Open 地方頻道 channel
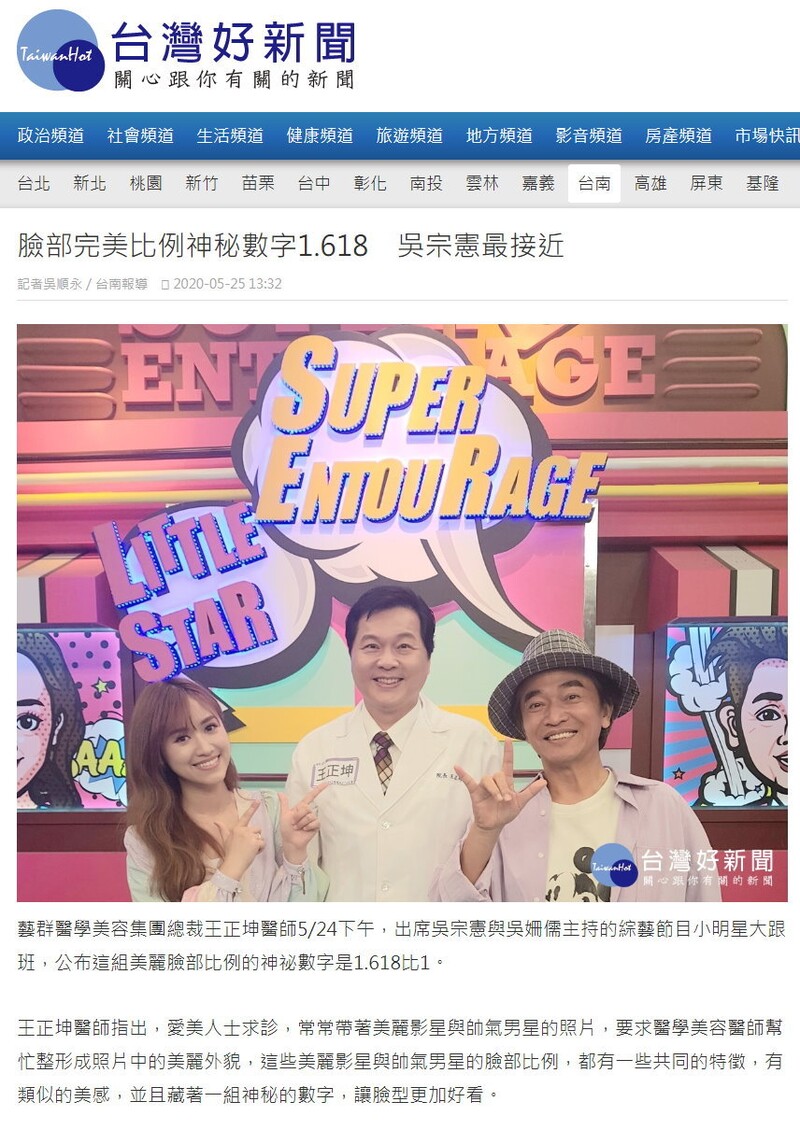Viewport: 800px width, 1130px height. [x=499, y=136]
